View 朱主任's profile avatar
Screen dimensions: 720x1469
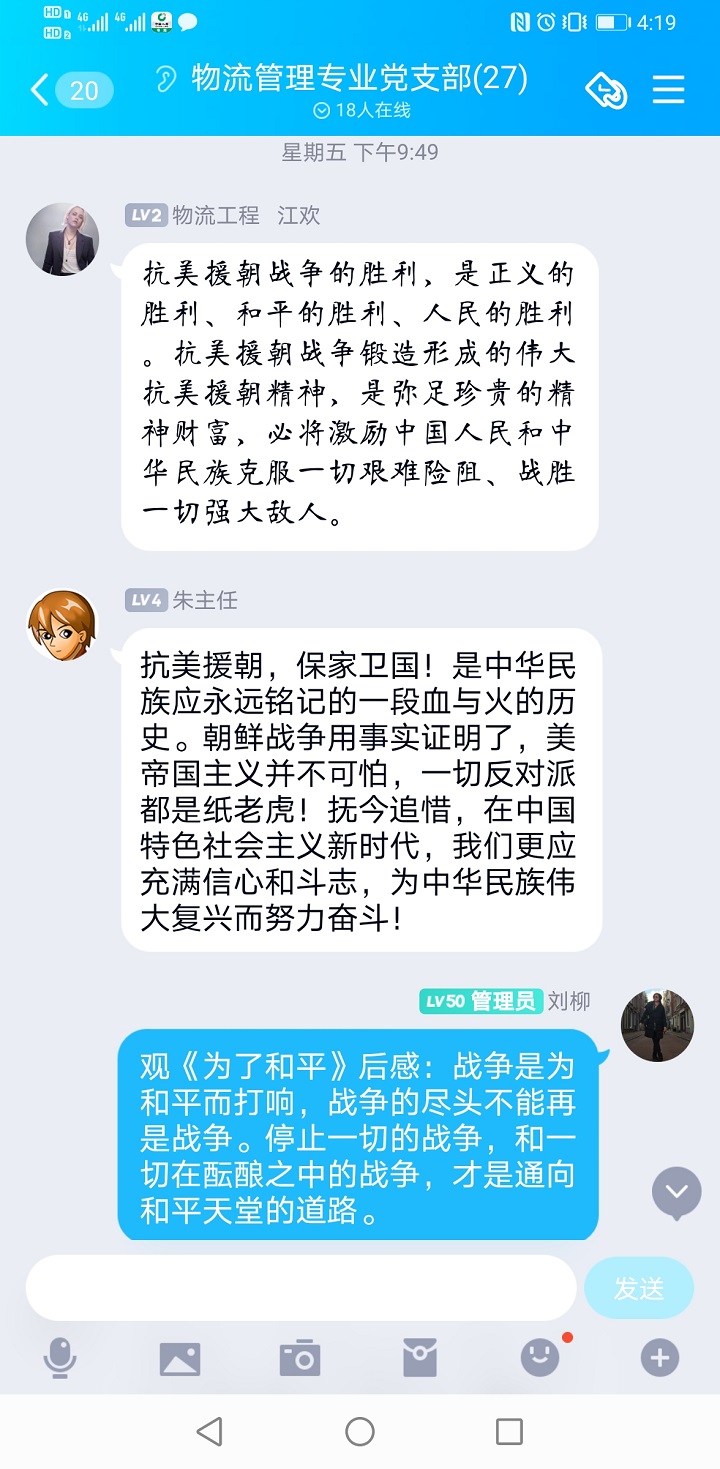(62, 624)
